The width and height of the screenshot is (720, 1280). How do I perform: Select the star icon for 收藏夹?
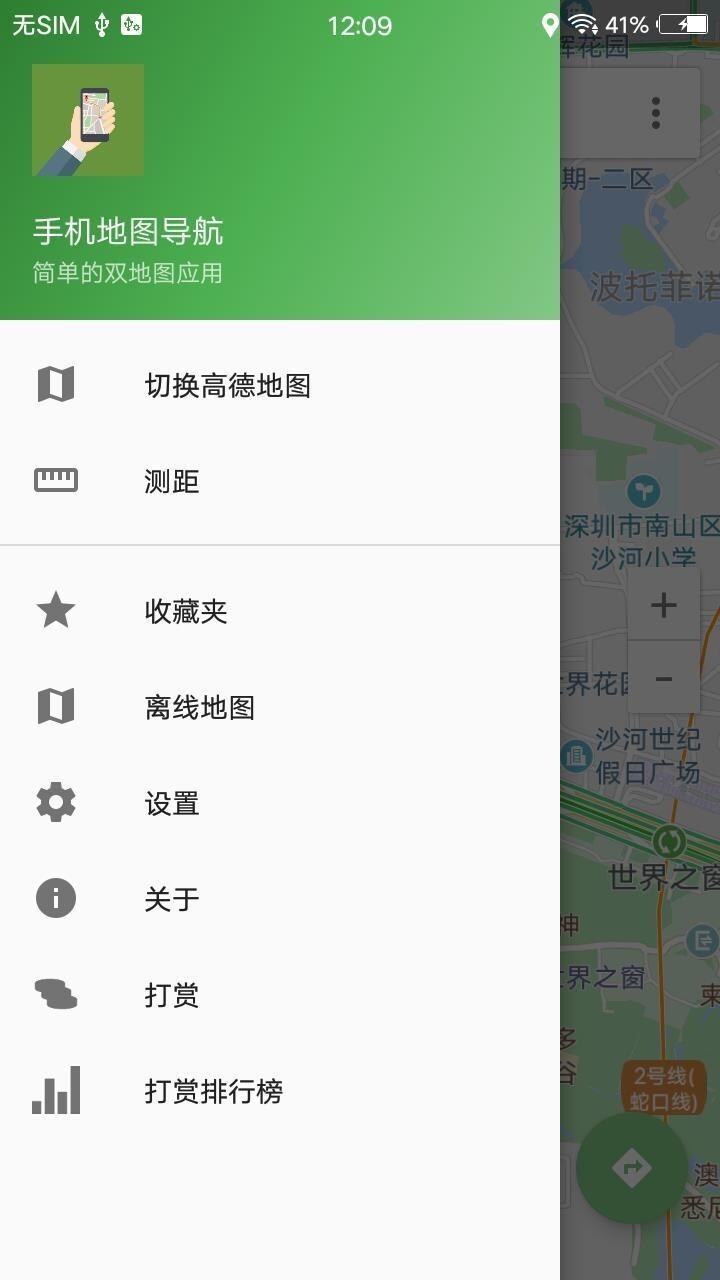click(55, 610)
